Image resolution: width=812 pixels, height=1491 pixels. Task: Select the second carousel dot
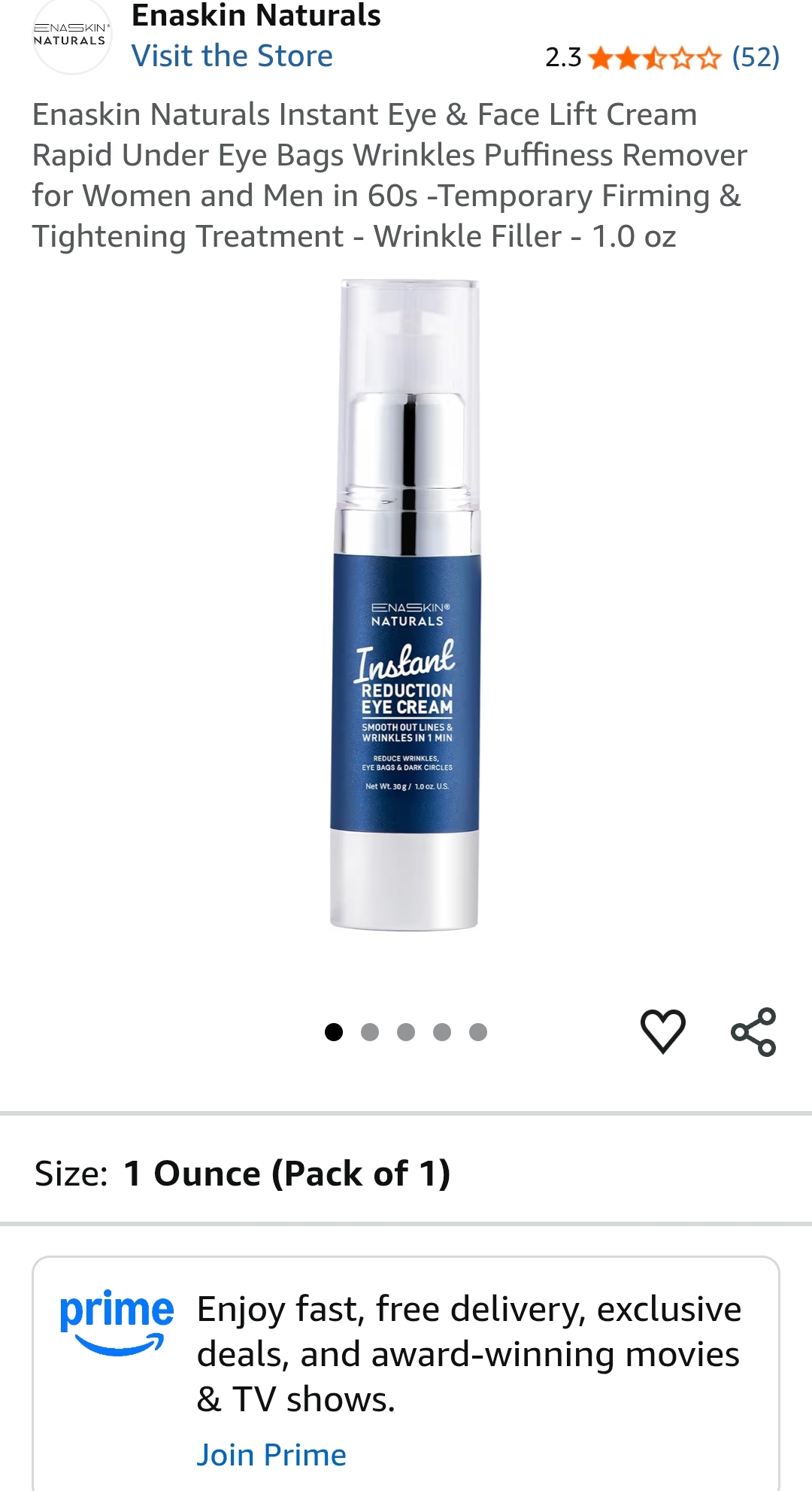point(370,1033)
